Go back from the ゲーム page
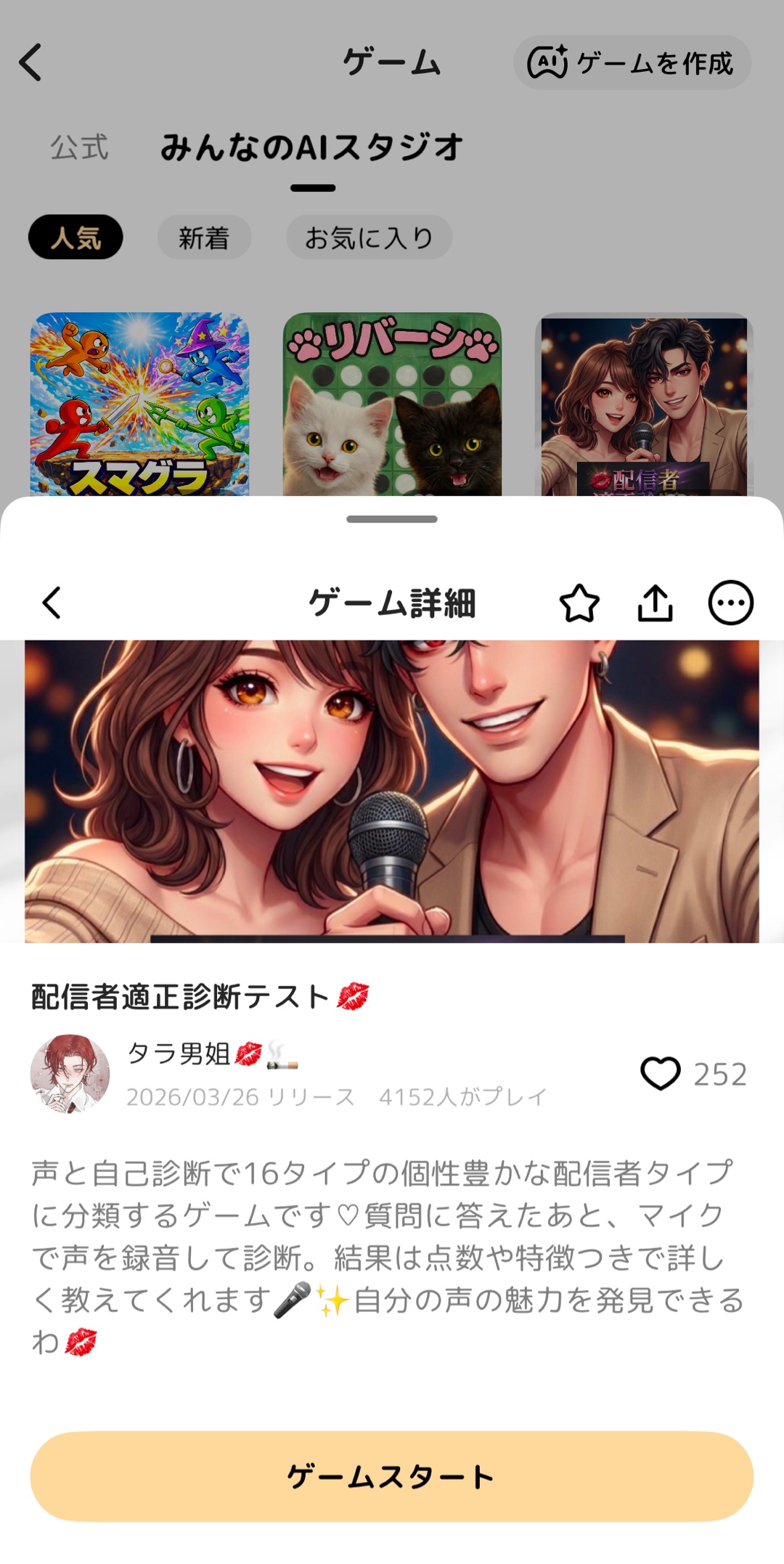 pos(30,62)
